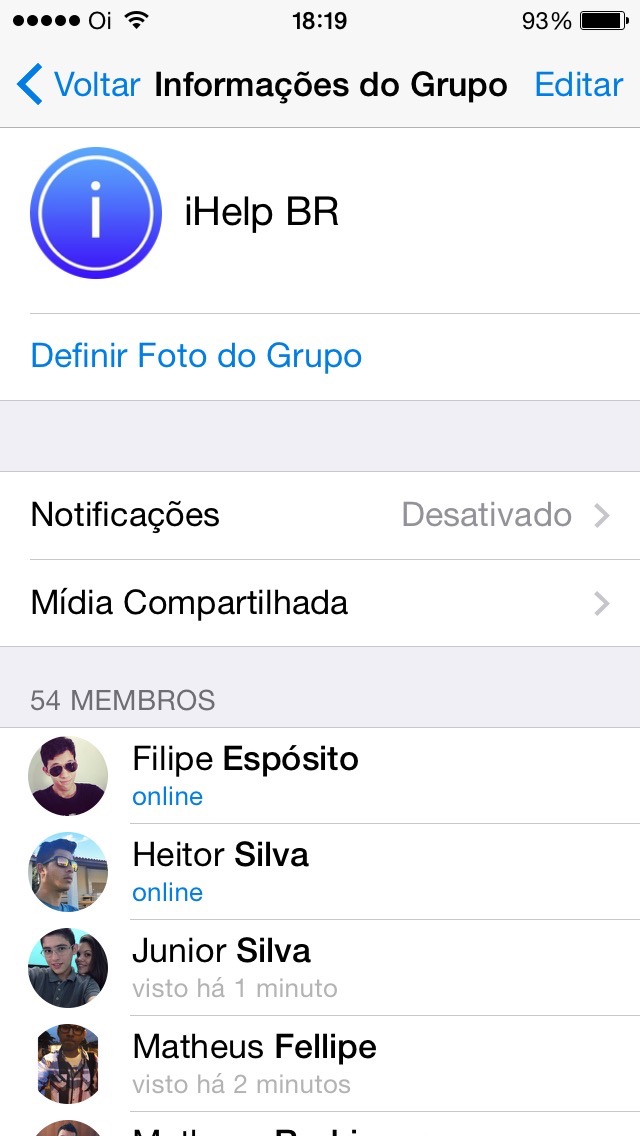Screen dimensions: 640x1136
Task: Tap Editar to edit group info
Action: [579, 85]
